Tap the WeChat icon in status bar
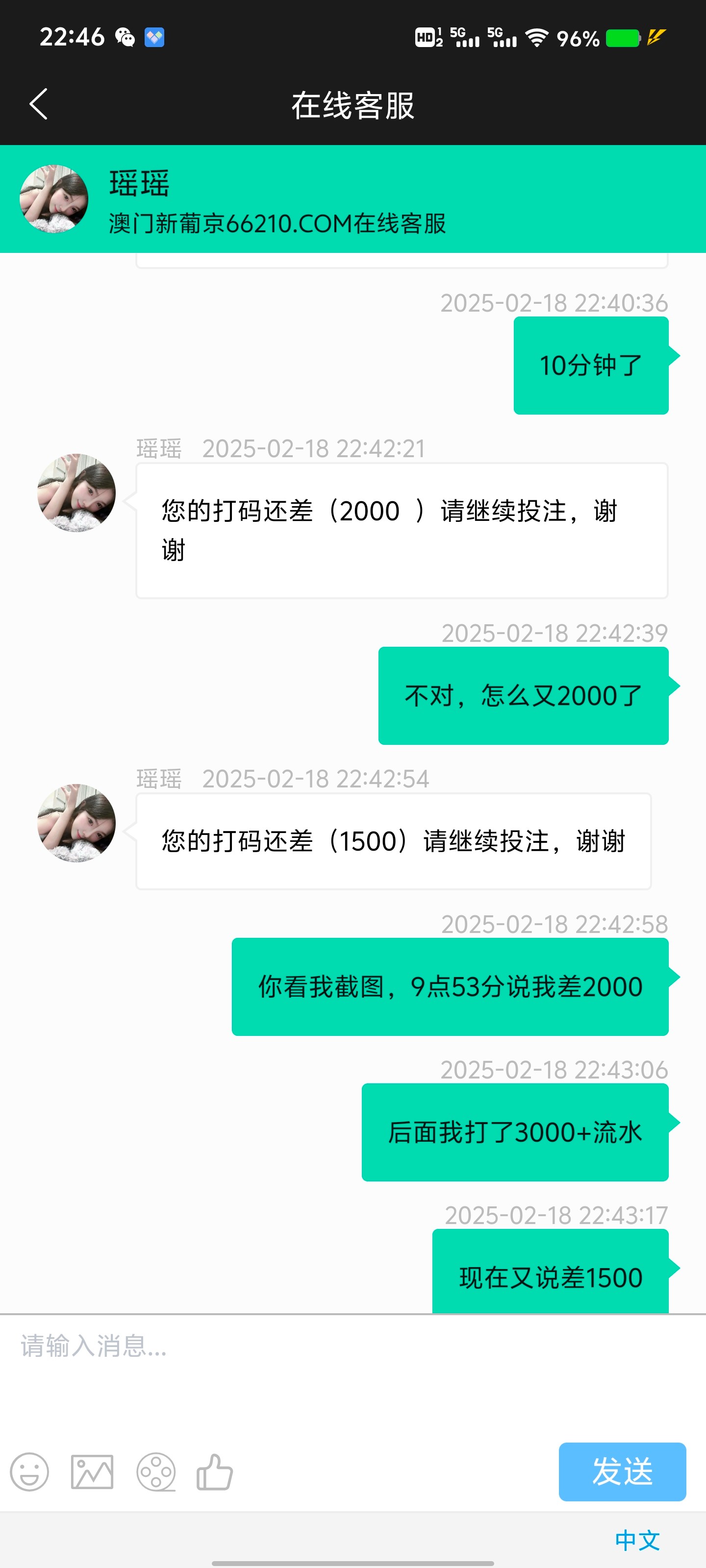 pos(126,38)
